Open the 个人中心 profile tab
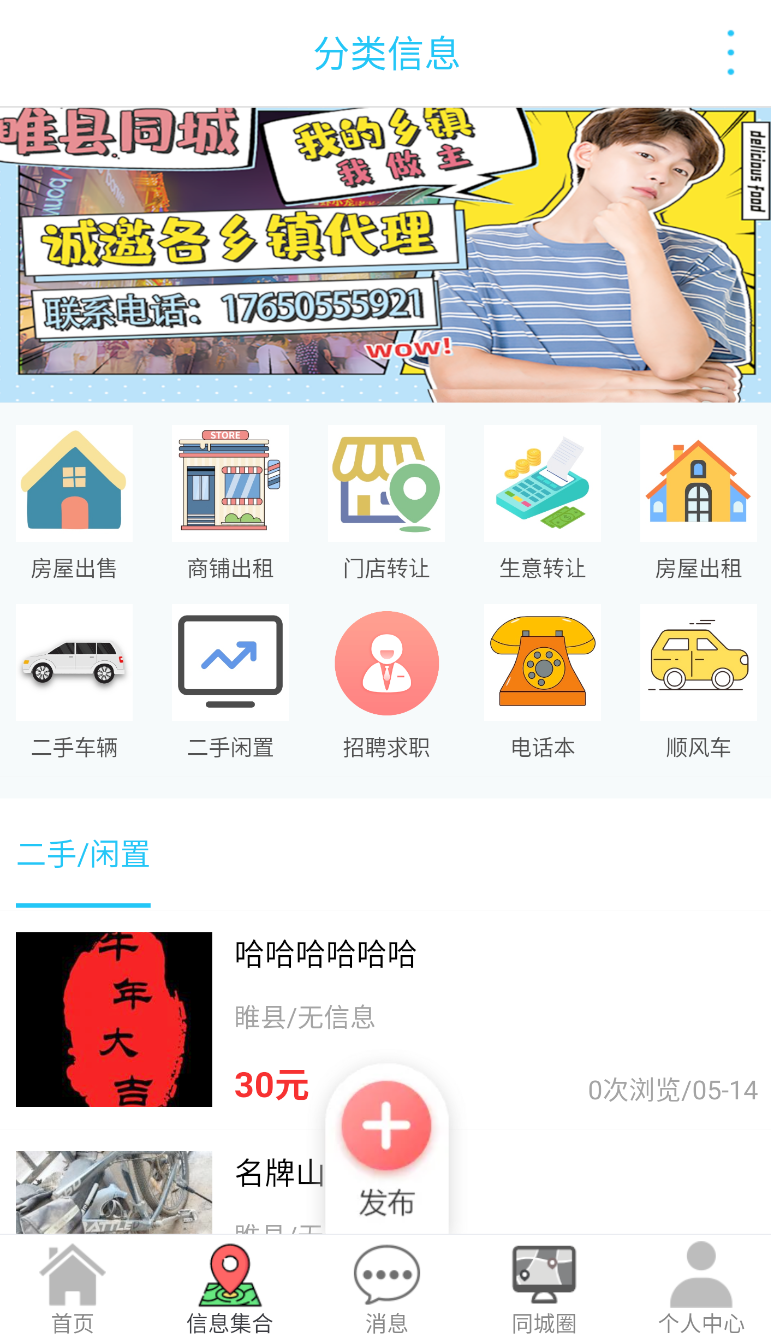Viewport: 771px width, 1337px height. (x=701, y=1289)
